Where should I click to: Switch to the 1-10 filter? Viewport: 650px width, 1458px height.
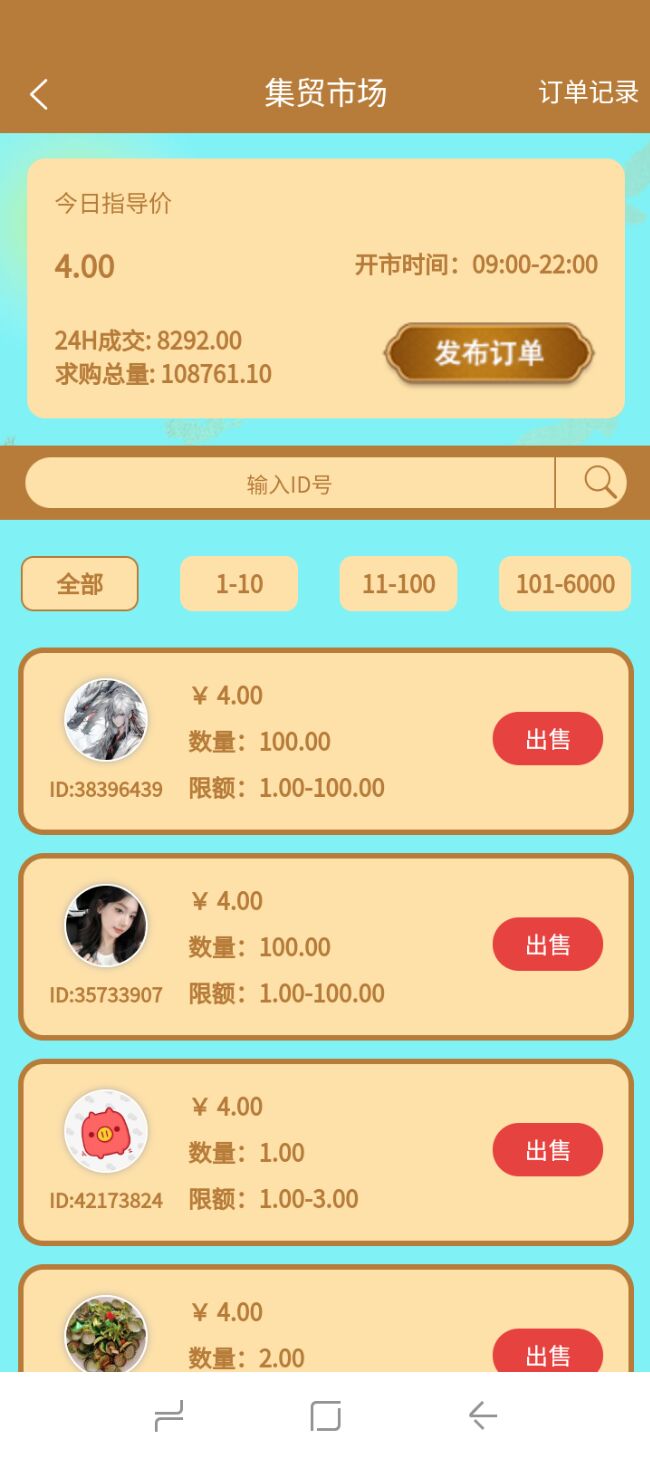[239, 584]
